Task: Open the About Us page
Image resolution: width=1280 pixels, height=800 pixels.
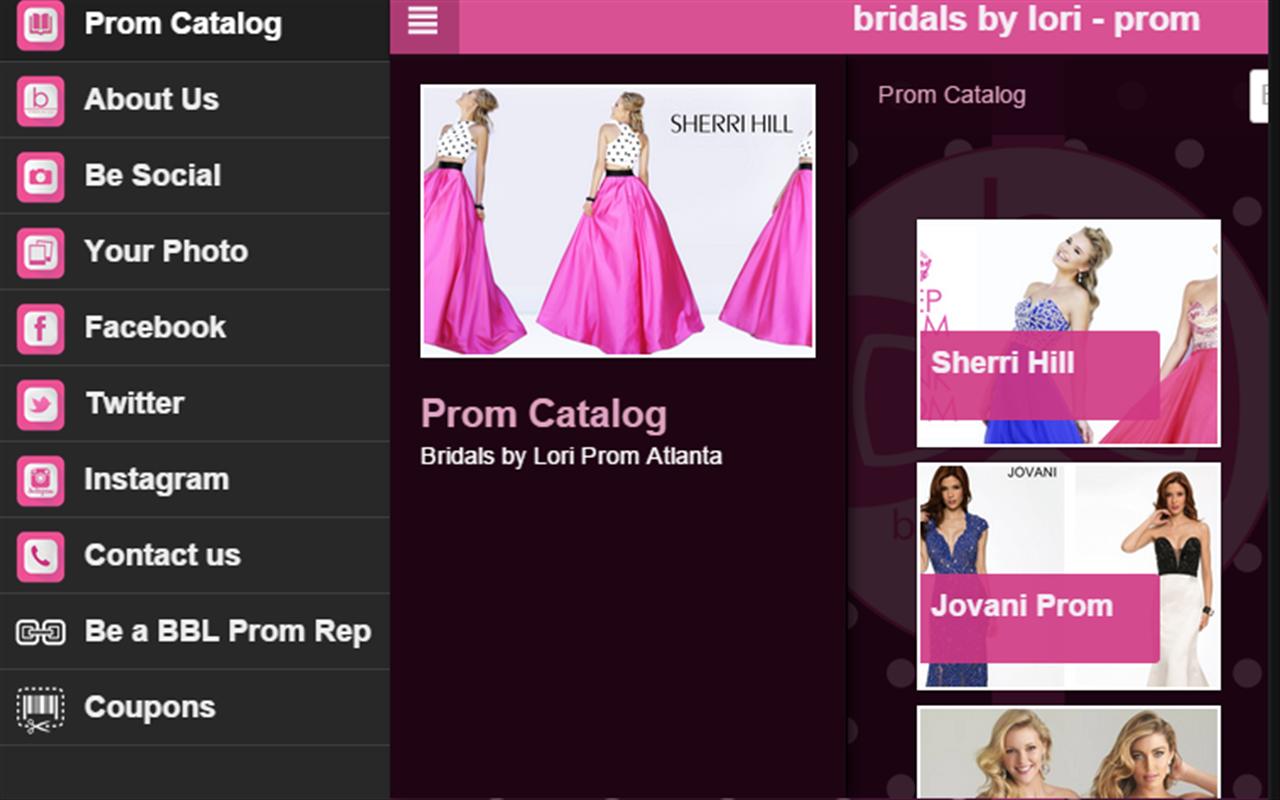Action: 151,99
